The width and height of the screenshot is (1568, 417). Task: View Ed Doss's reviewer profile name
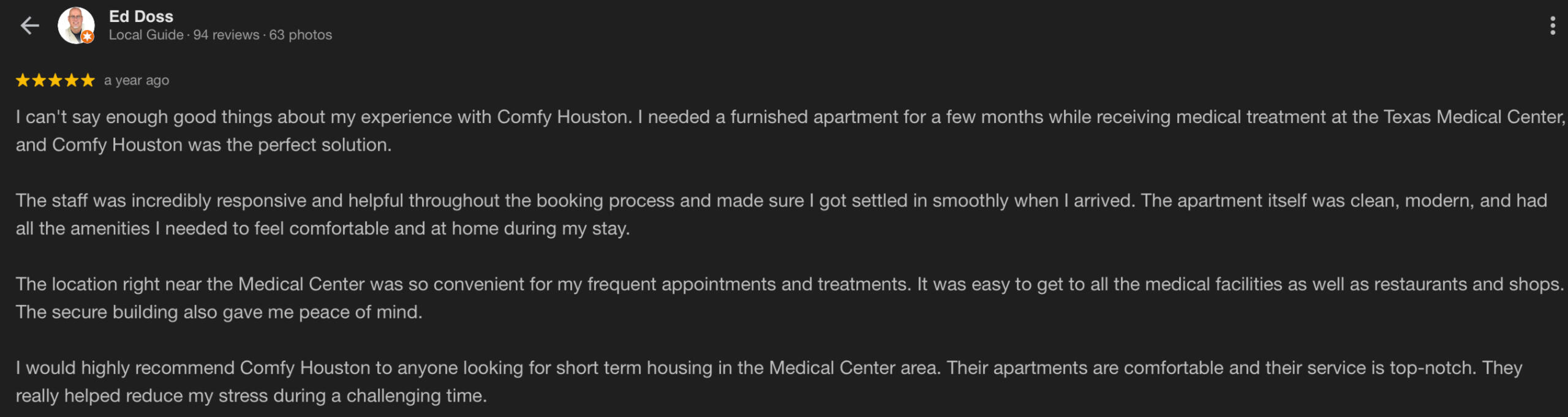(141, 17)
